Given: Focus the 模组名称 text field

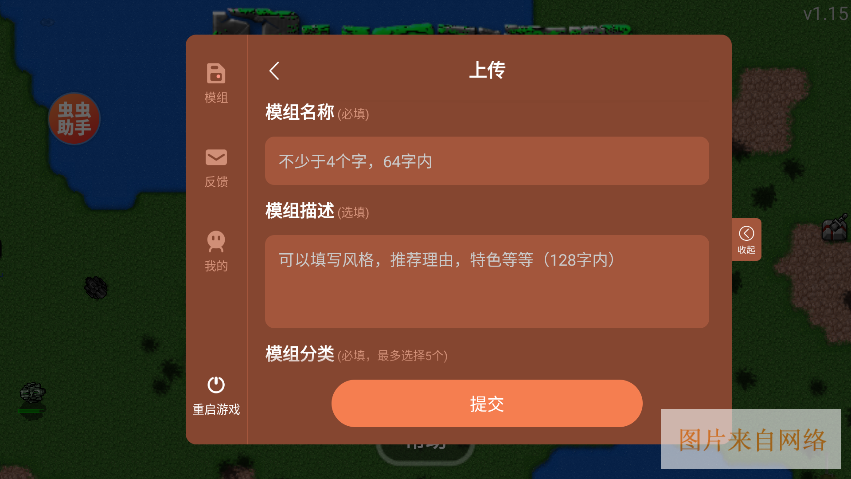Looking at the screenshot, I should 486,161.
